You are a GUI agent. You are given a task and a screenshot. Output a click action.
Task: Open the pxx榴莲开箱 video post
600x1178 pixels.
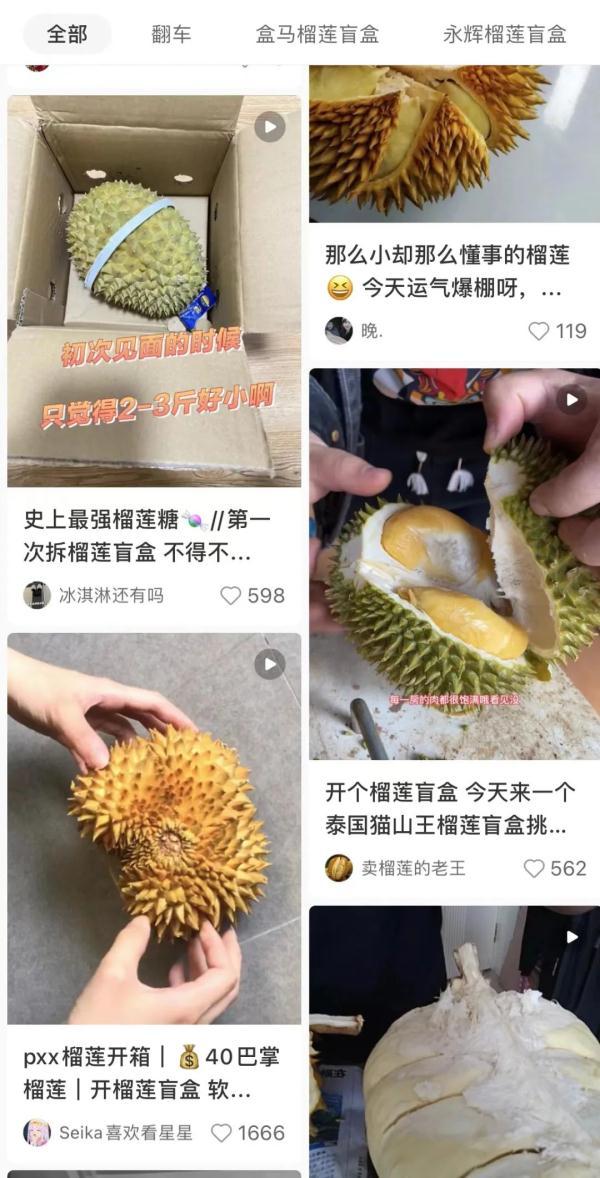154,828
